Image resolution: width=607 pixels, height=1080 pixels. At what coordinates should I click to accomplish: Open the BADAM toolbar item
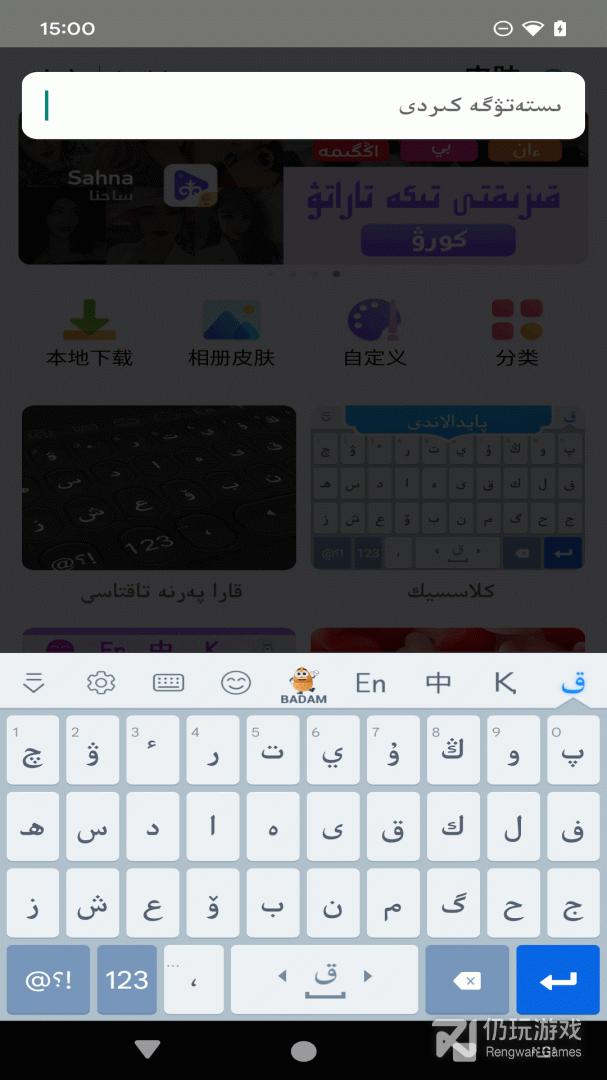tap(303, 685)
